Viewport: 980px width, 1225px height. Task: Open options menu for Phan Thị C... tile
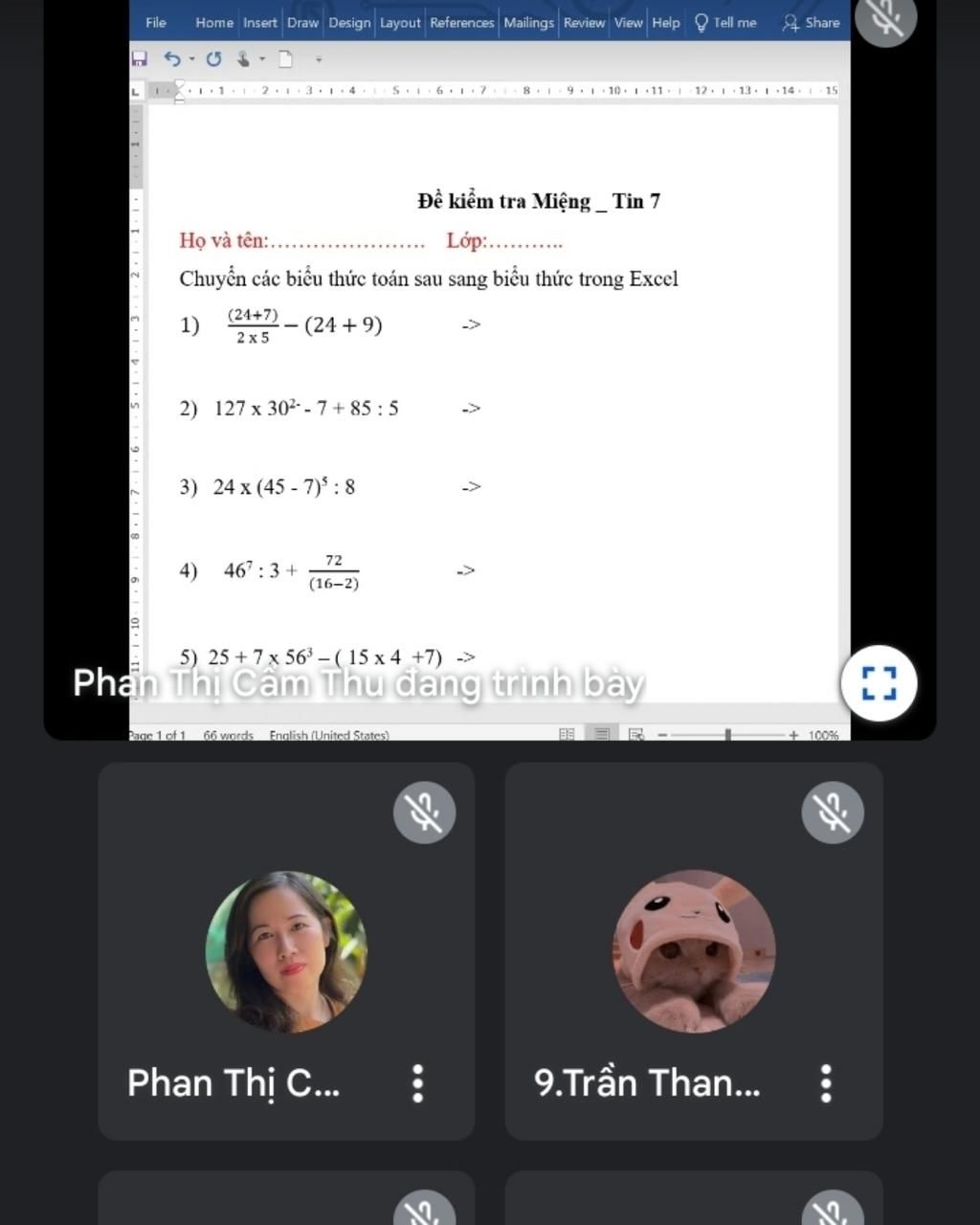point(417,1083)
